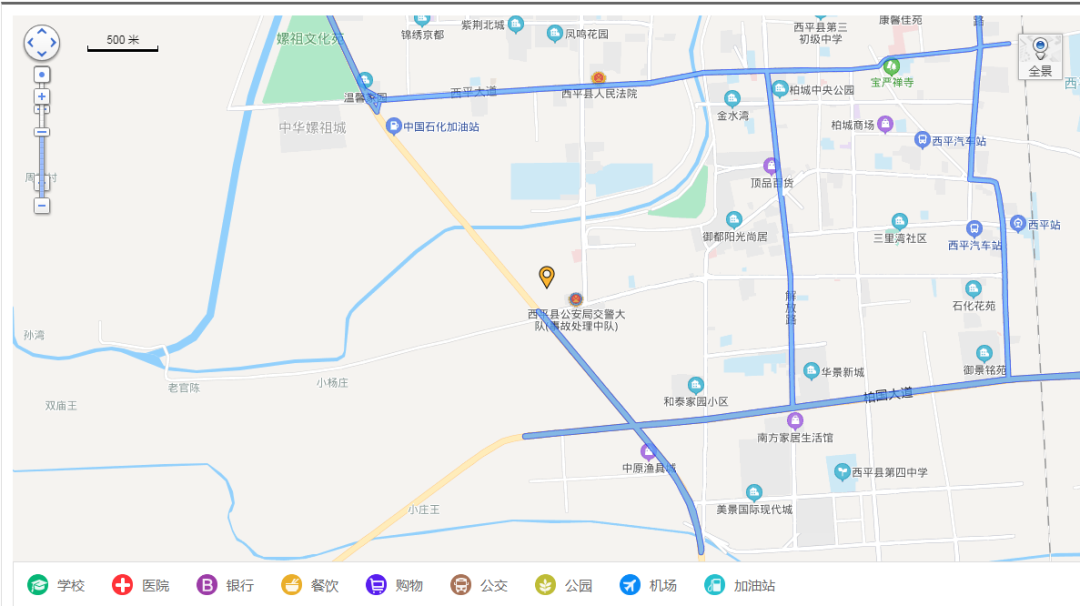The width and height of the screenshot is (1080, 606).
Task: Show nearby 加油站 gas stations
Action: pyautogui.click(x=740, y=585)
